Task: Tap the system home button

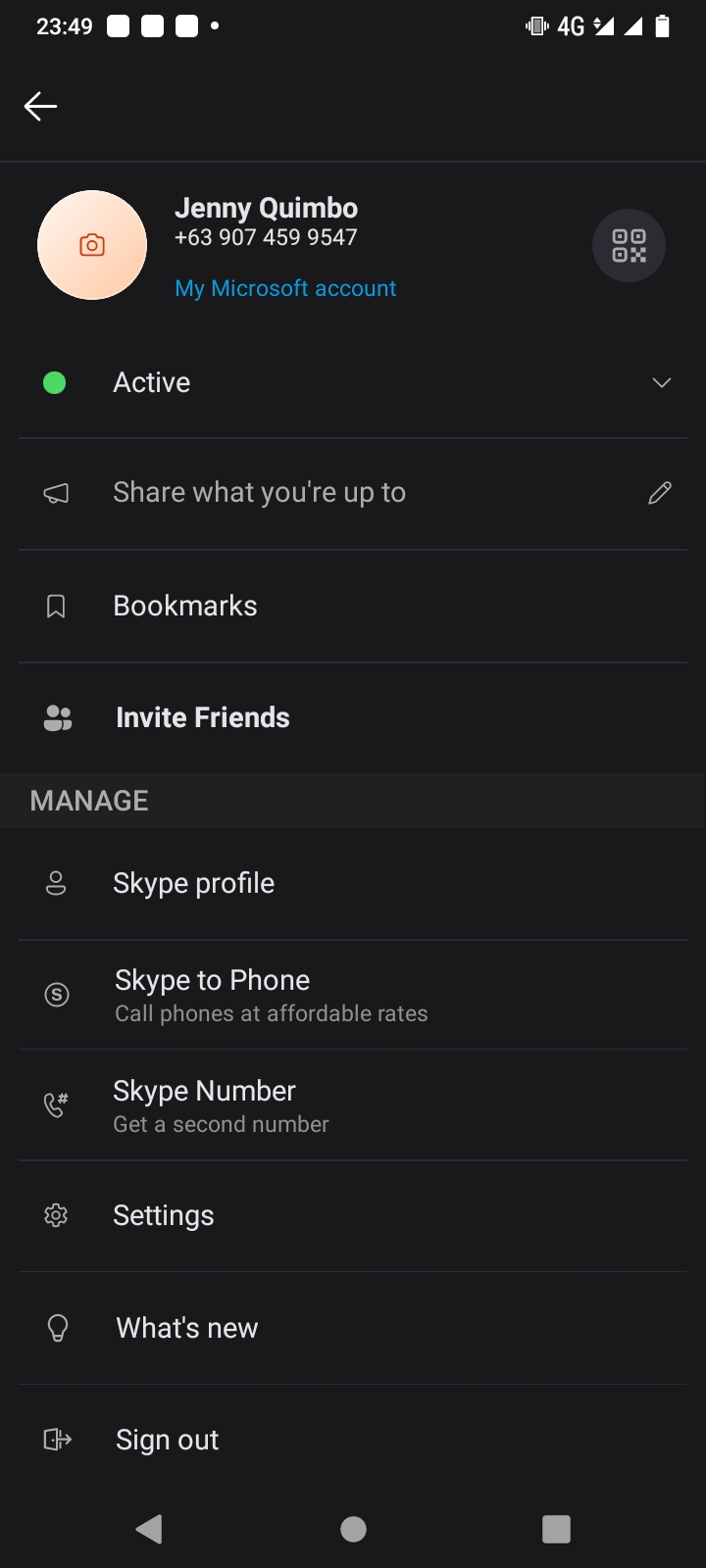Action: tap(353, 1529)
